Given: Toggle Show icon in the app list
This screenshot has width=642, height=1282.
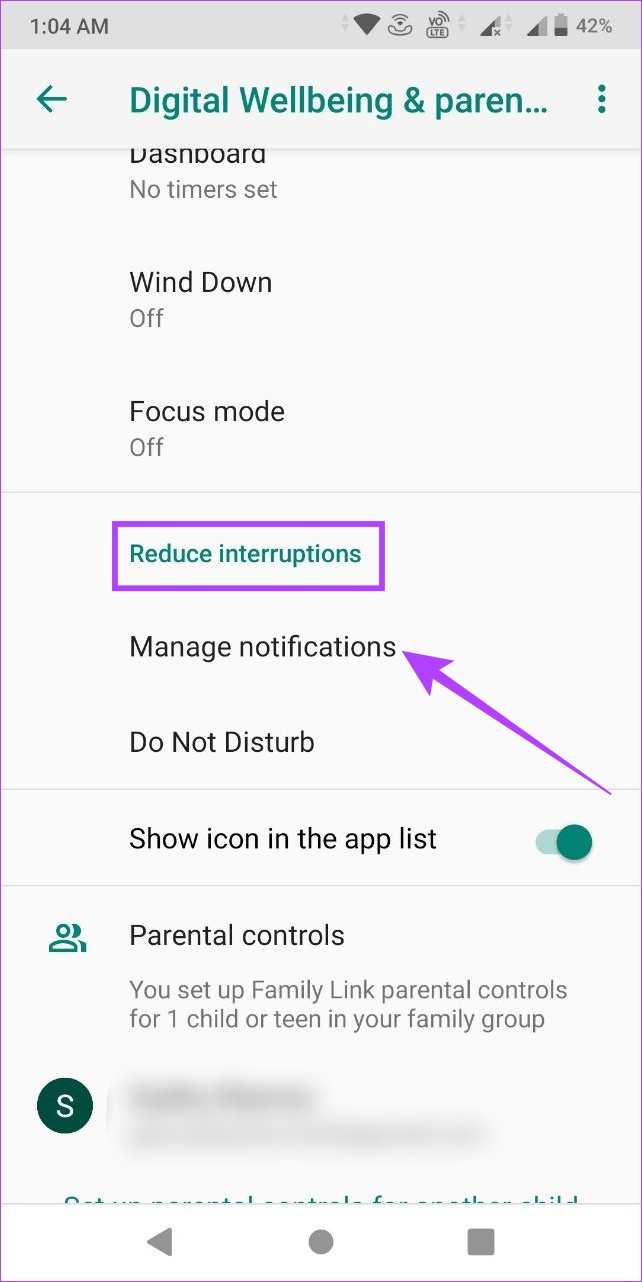Looking at the screenshot, I should tap(564, 840).
